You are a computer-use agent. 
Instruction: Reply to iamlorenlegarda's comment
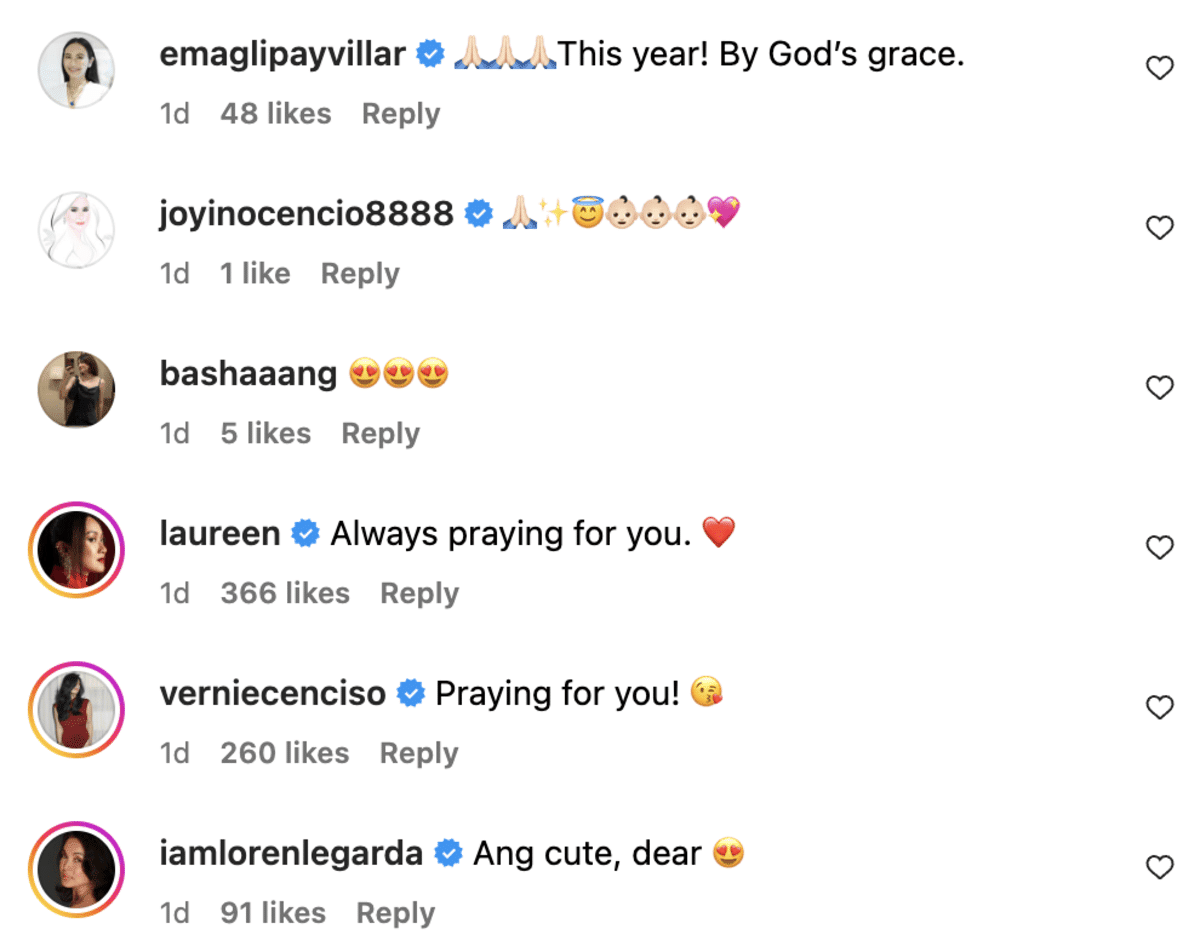coord(395,913)
